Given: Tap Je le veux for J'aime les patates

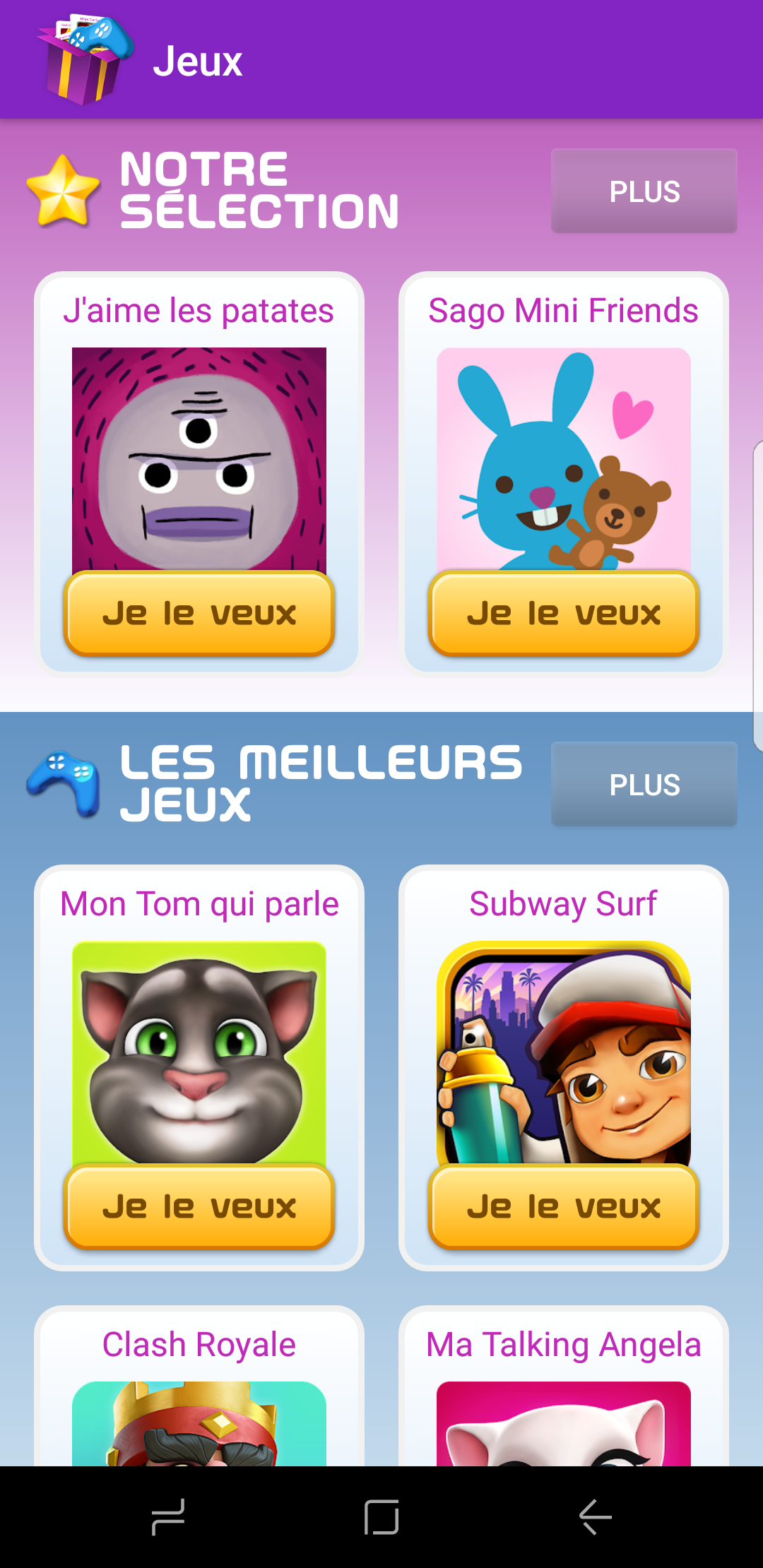Looking at the screenshot, I should [199, 613].
